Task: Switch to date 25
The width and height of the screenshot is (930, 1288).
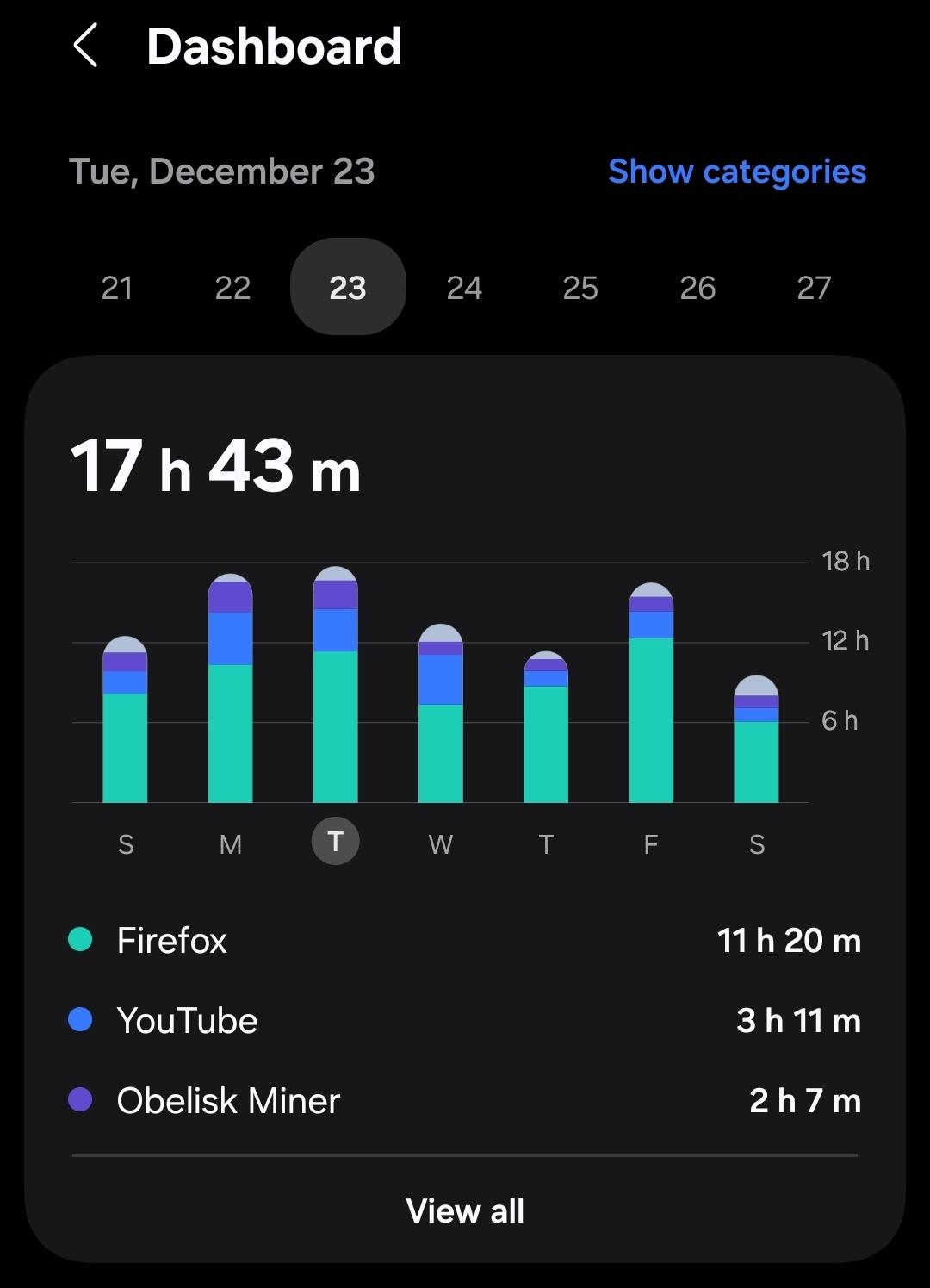Action: [580, 288]
